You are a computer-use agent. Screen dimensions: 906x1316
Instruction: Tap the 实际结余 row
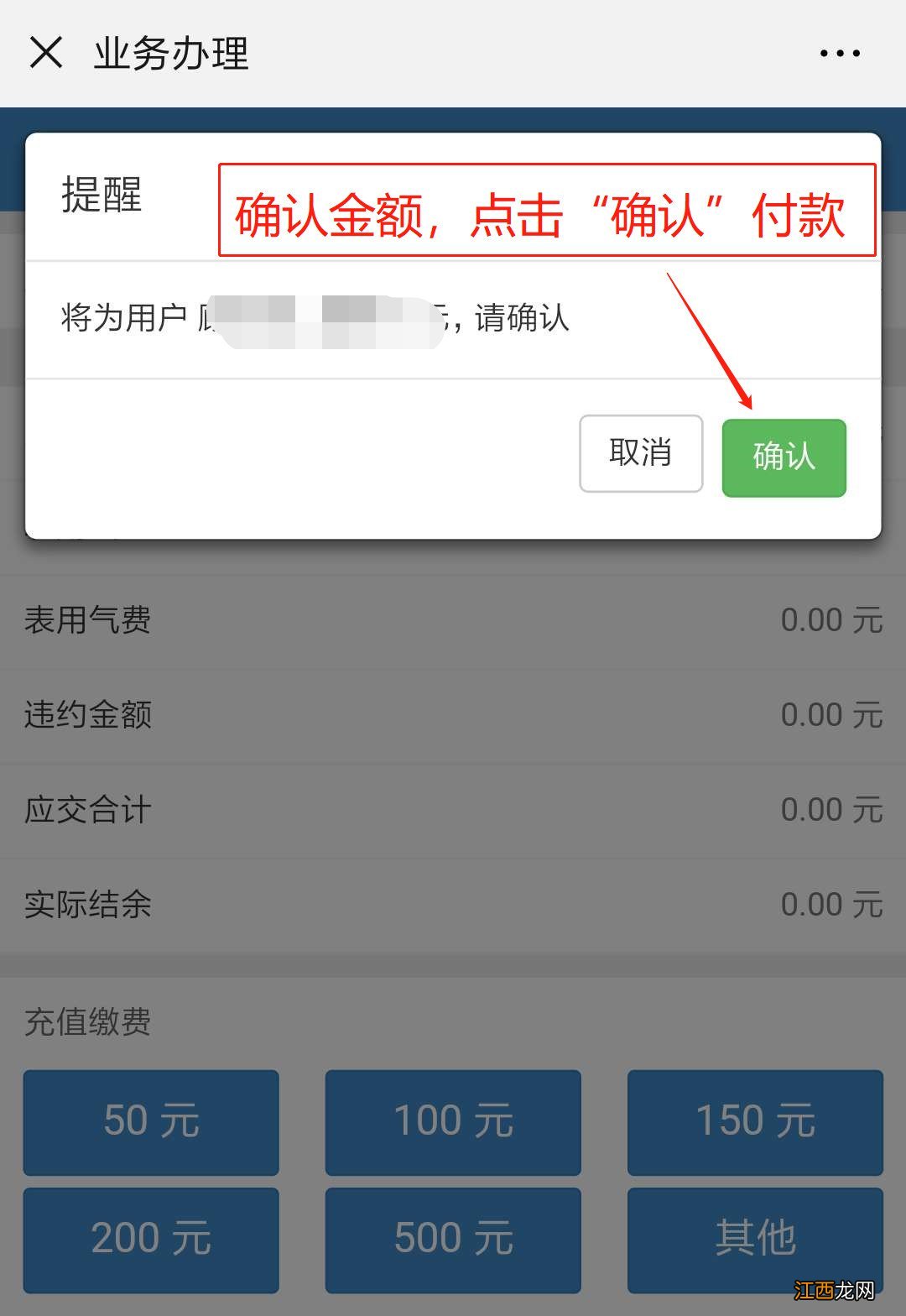[88, 905]
